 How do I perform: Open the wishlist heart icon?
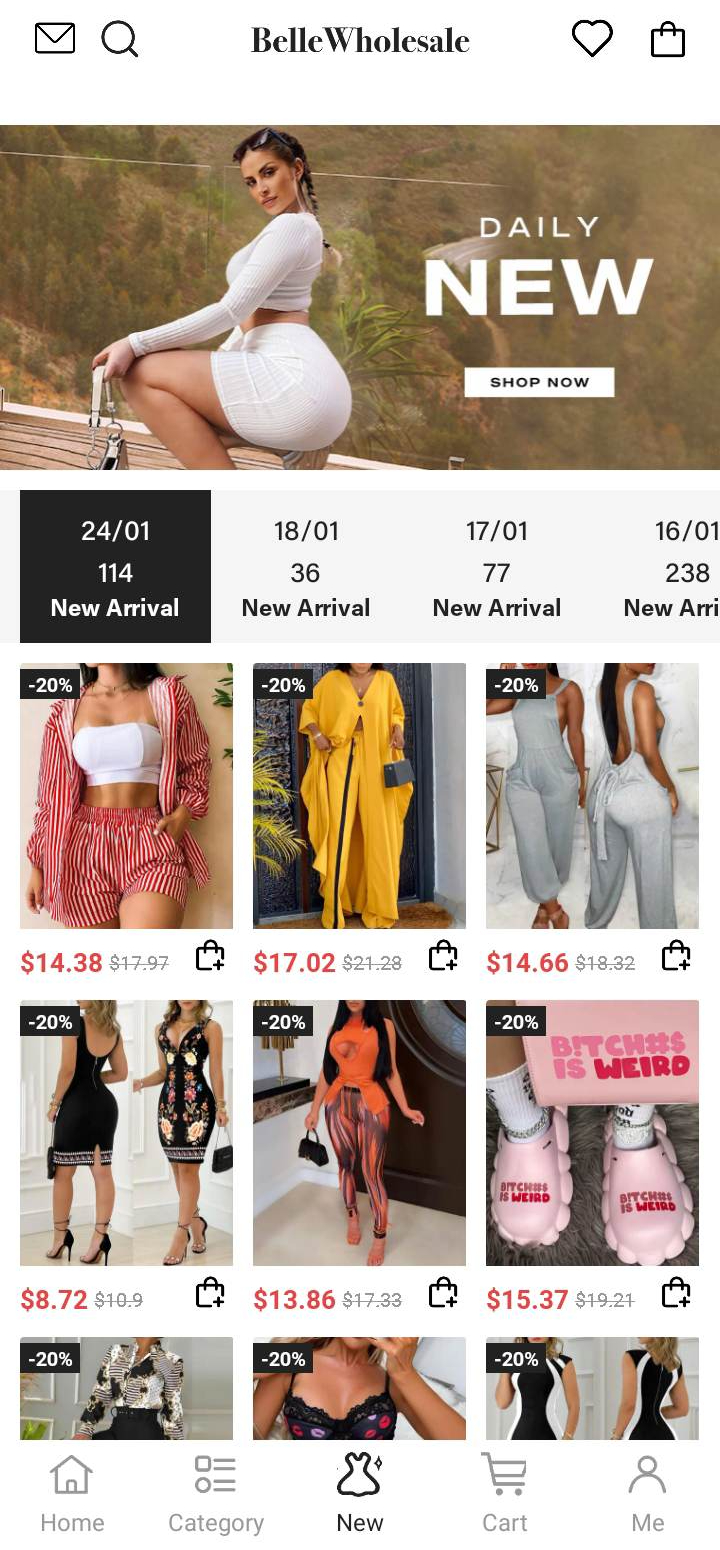point(592,40)
